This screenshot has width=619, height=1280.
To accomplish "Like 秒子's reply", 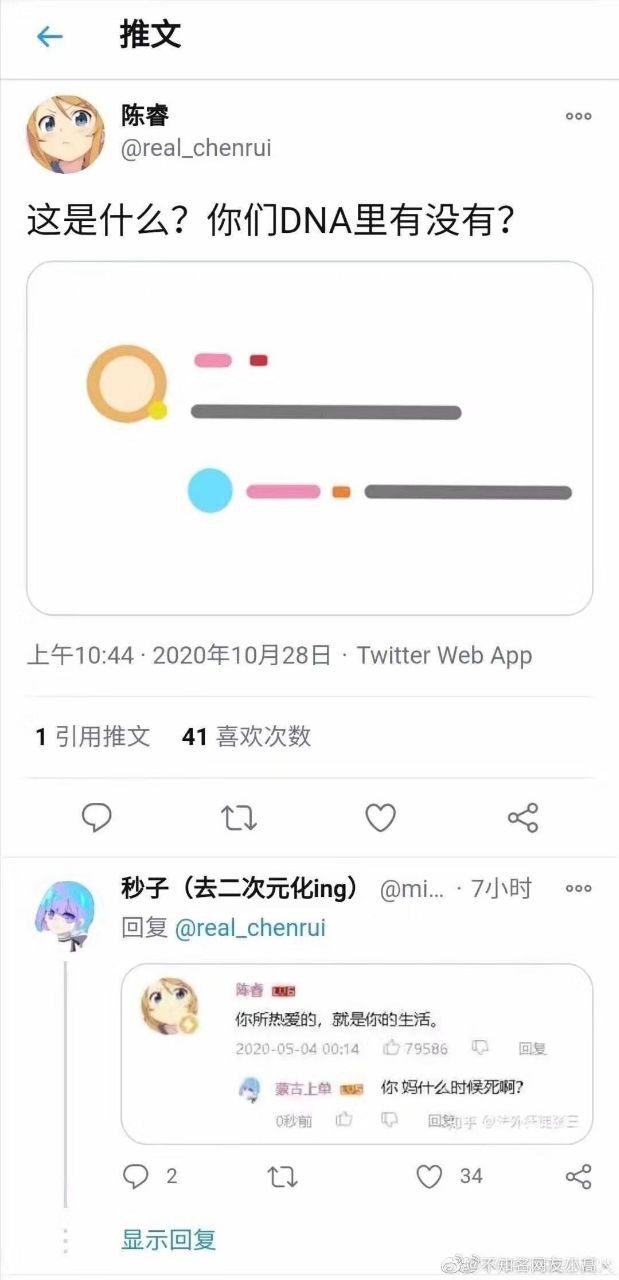I will 430,1177.
